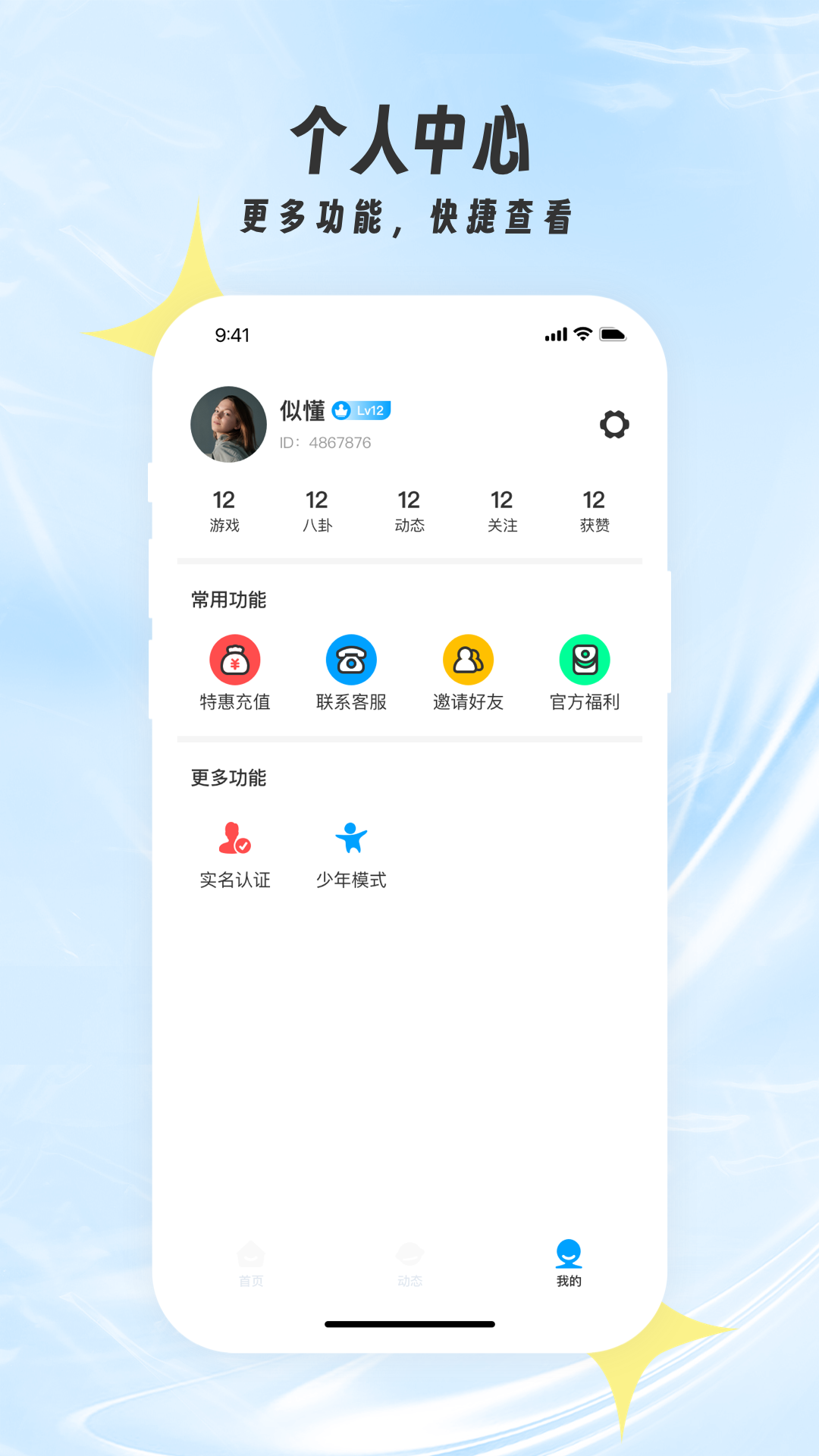Open the 关注 following list
819x1456 pixels.
(x=502, y=510)
